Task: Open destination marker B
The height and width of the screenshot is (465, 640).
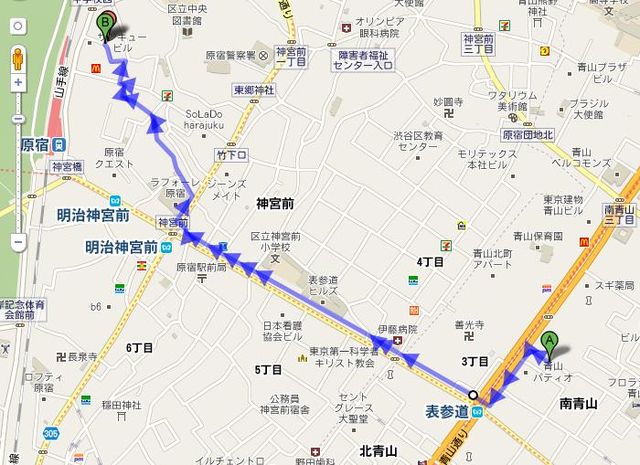Action: pyautogui.click(x=107, y=22)
